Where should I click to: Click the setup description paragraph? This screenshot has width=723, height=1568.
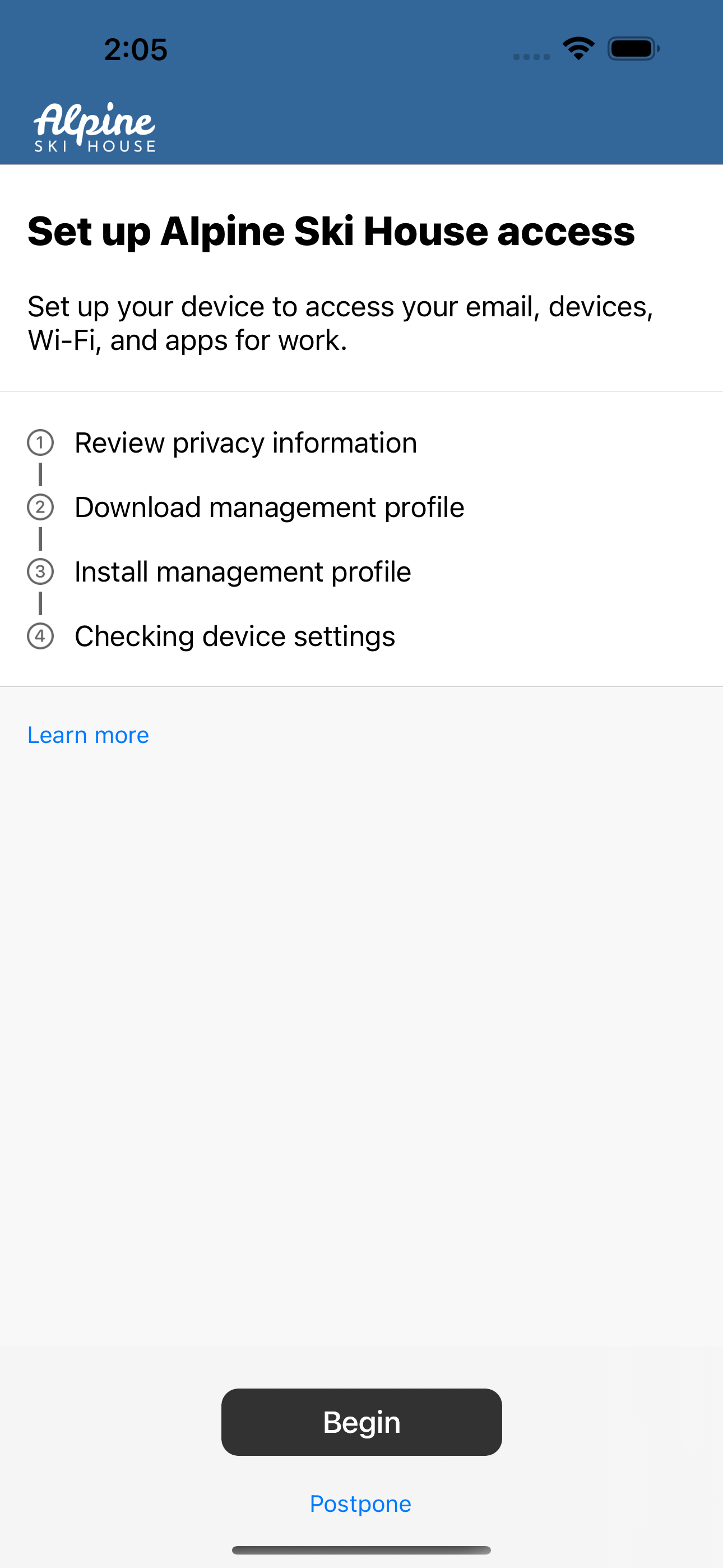(x=341, y=322)
